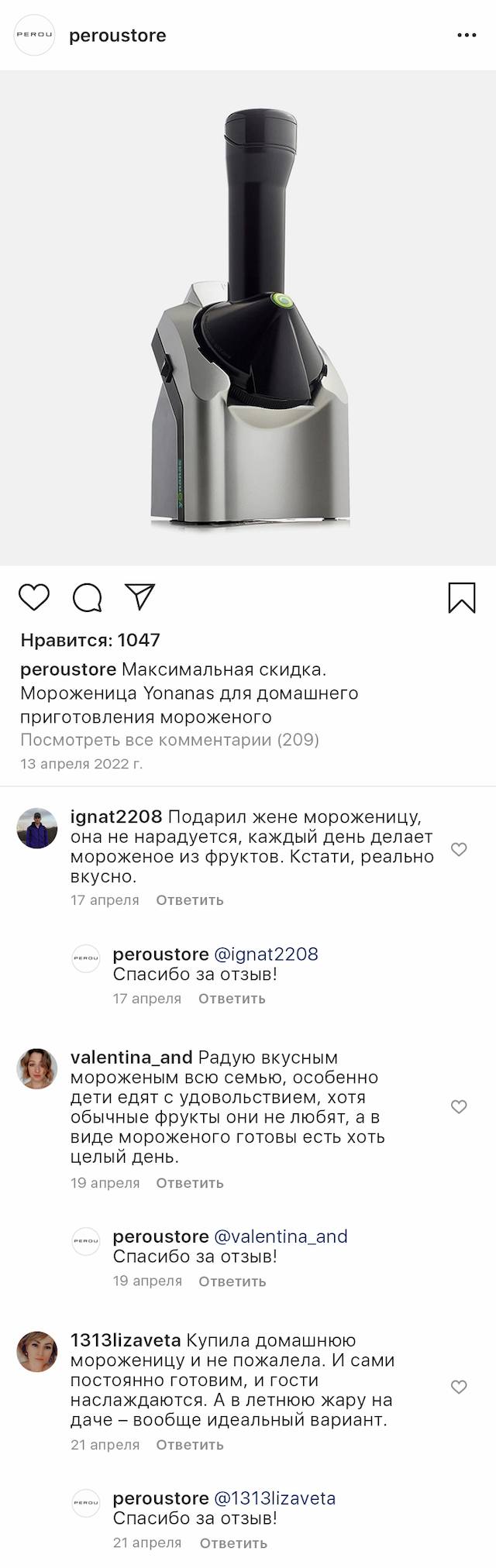Screen dimensions: 496x1568
Task: Open valentina_and's profile avatar
Action: (x=37, y=1069)
